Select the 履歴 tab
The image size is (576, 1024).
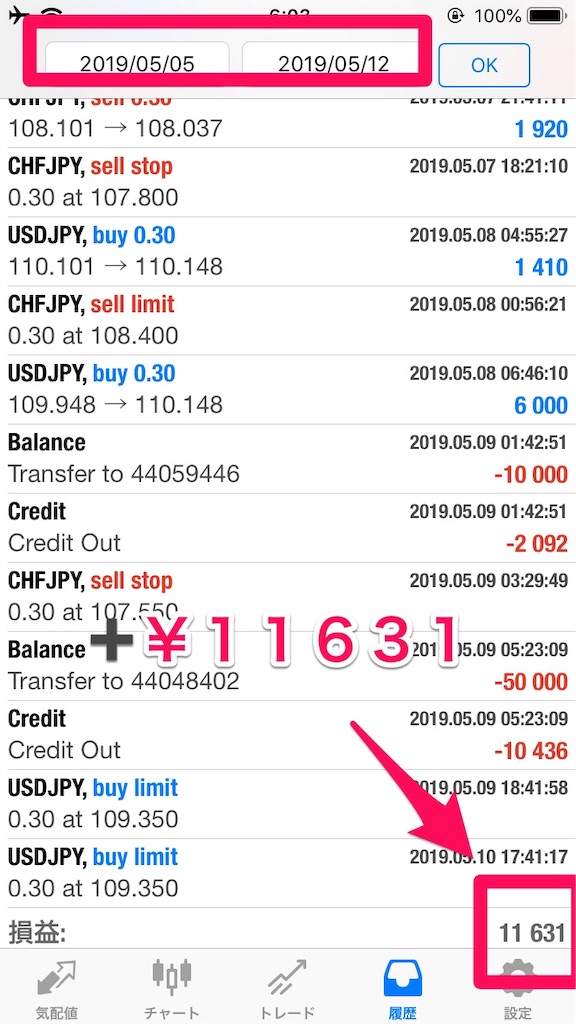tap(402, 988)
